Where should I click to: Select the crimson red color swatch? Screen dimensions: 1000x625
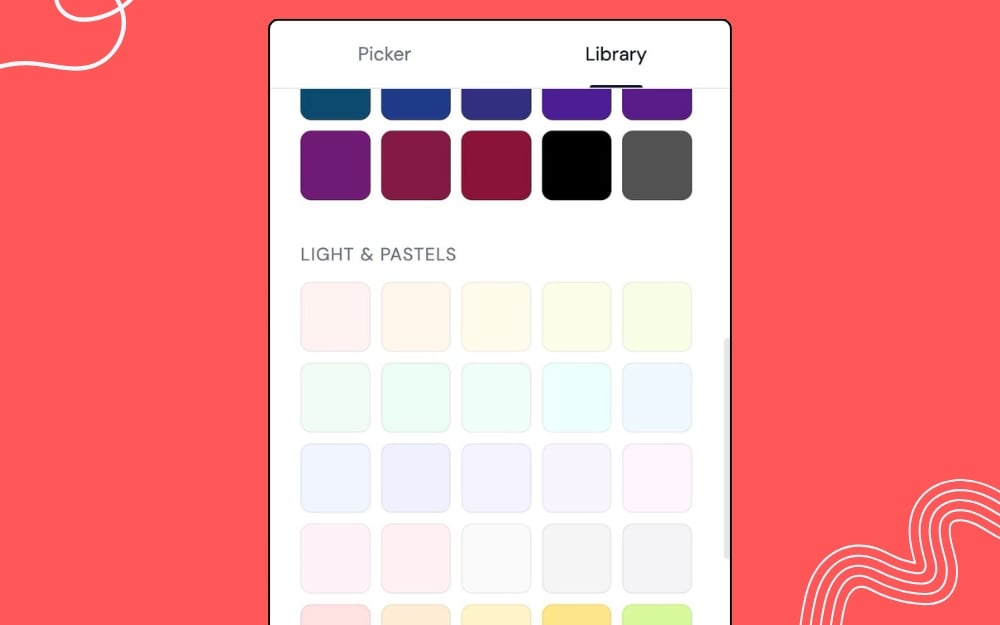(496, 165)
